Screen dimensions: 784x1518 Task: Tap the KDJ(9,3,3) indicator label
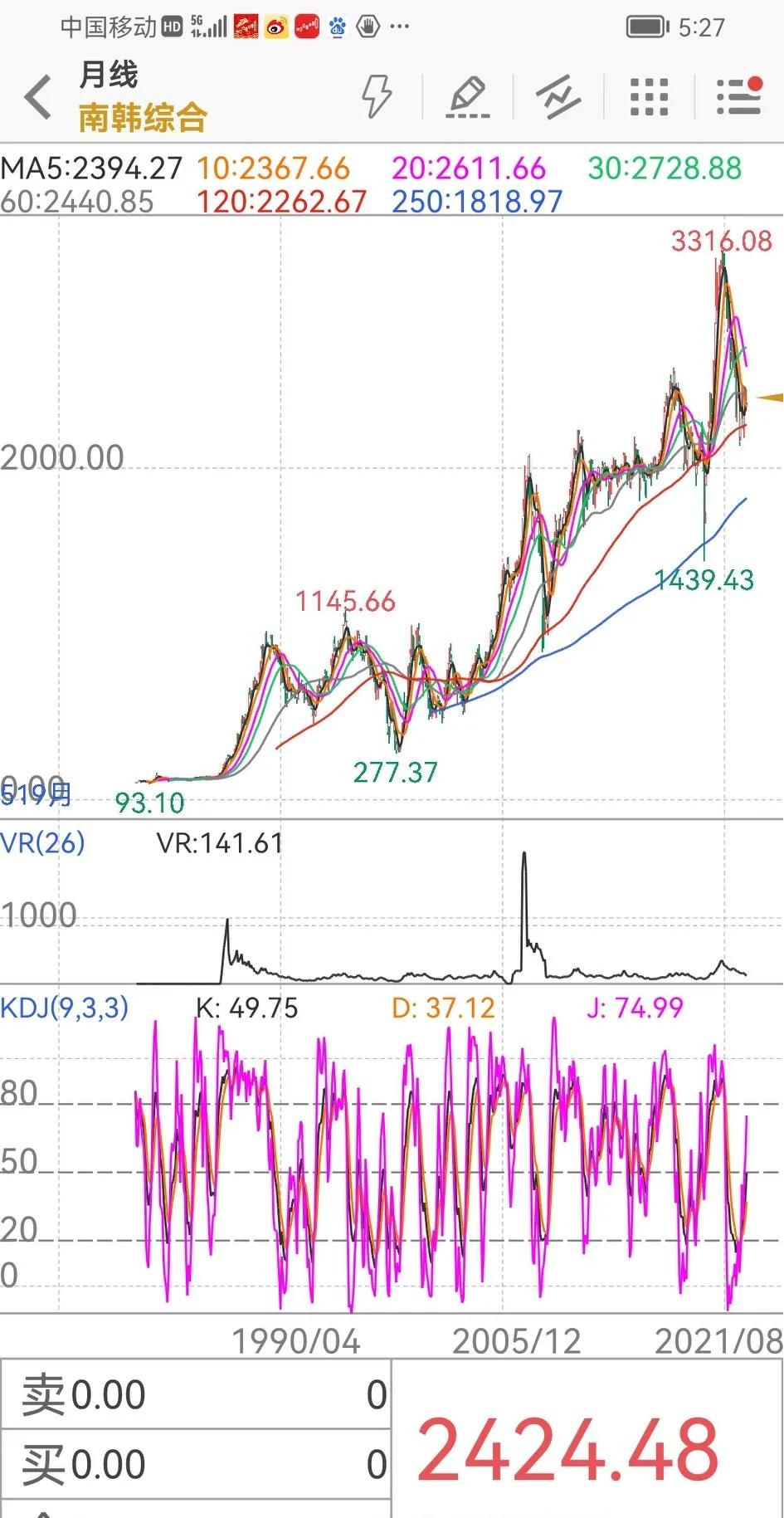[65, 1008]
